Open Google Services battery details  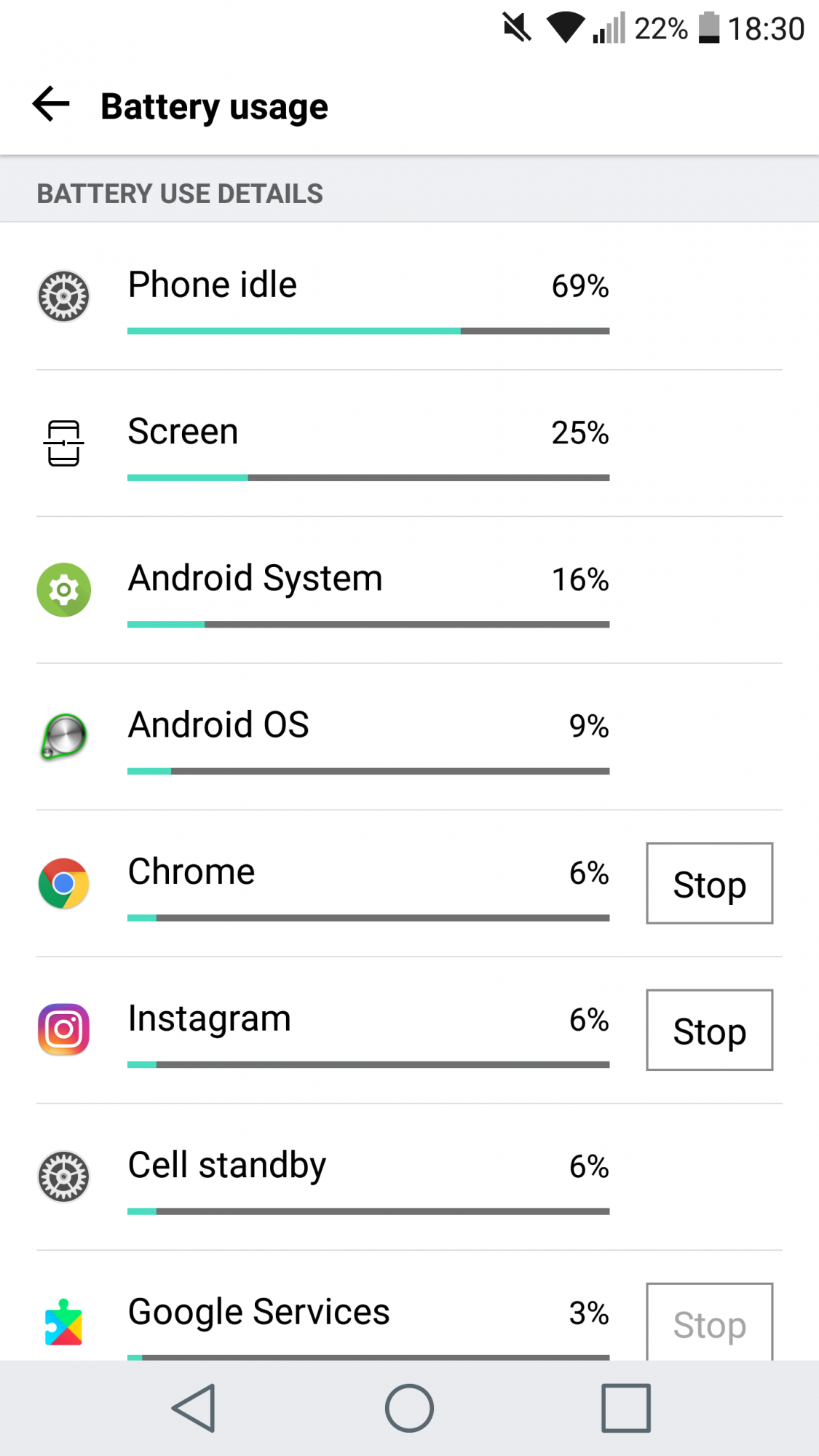tap(320, 1306)
